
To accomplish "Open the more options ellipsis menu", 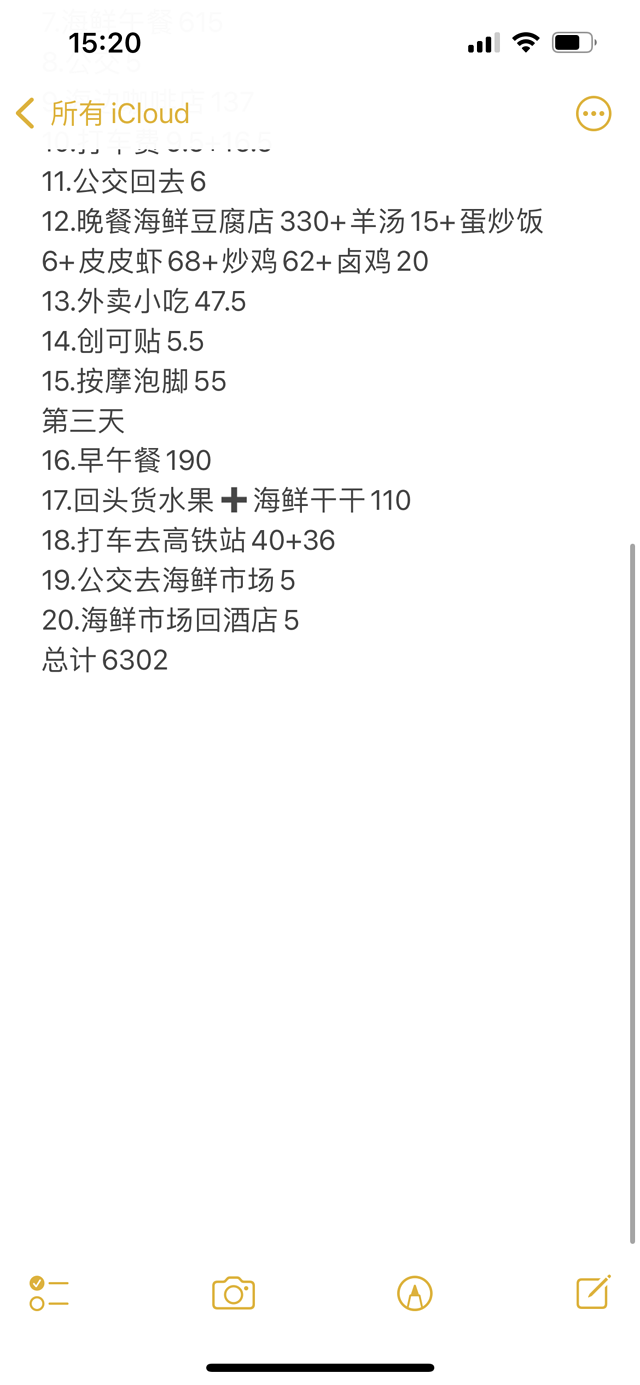I will 593,114.
